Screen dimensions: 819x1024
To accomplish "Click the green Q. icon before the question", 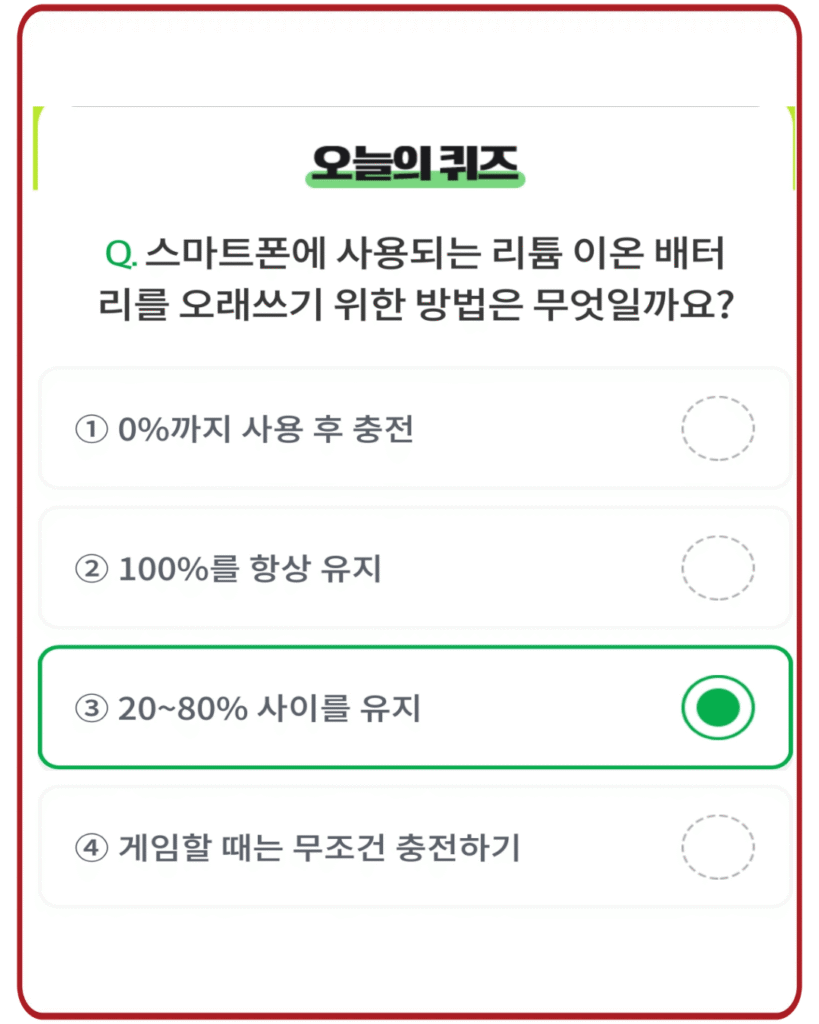I will click(x=118, y=253).
